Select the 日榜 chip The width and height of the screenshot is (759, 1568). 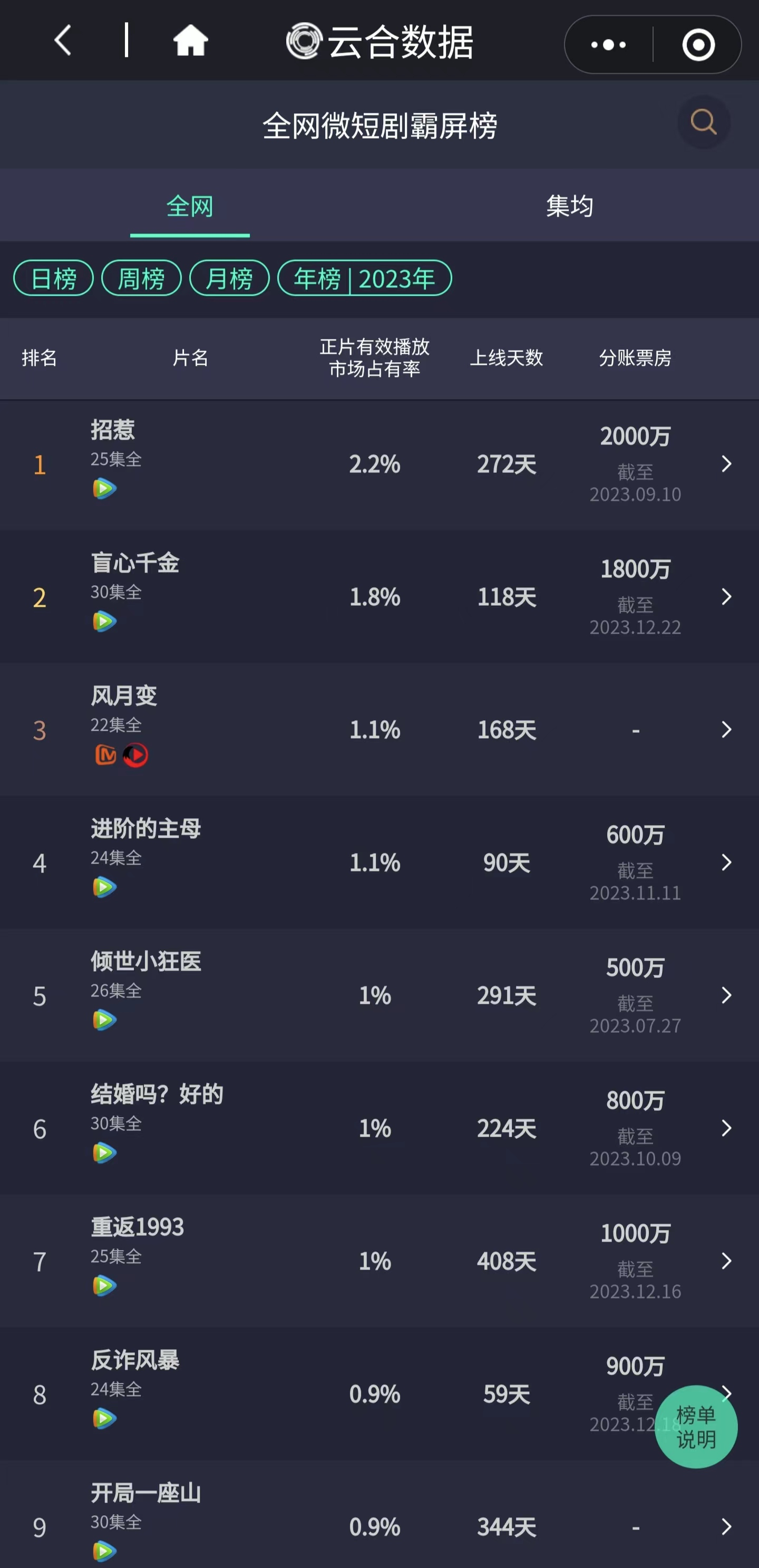coord(54,279)
